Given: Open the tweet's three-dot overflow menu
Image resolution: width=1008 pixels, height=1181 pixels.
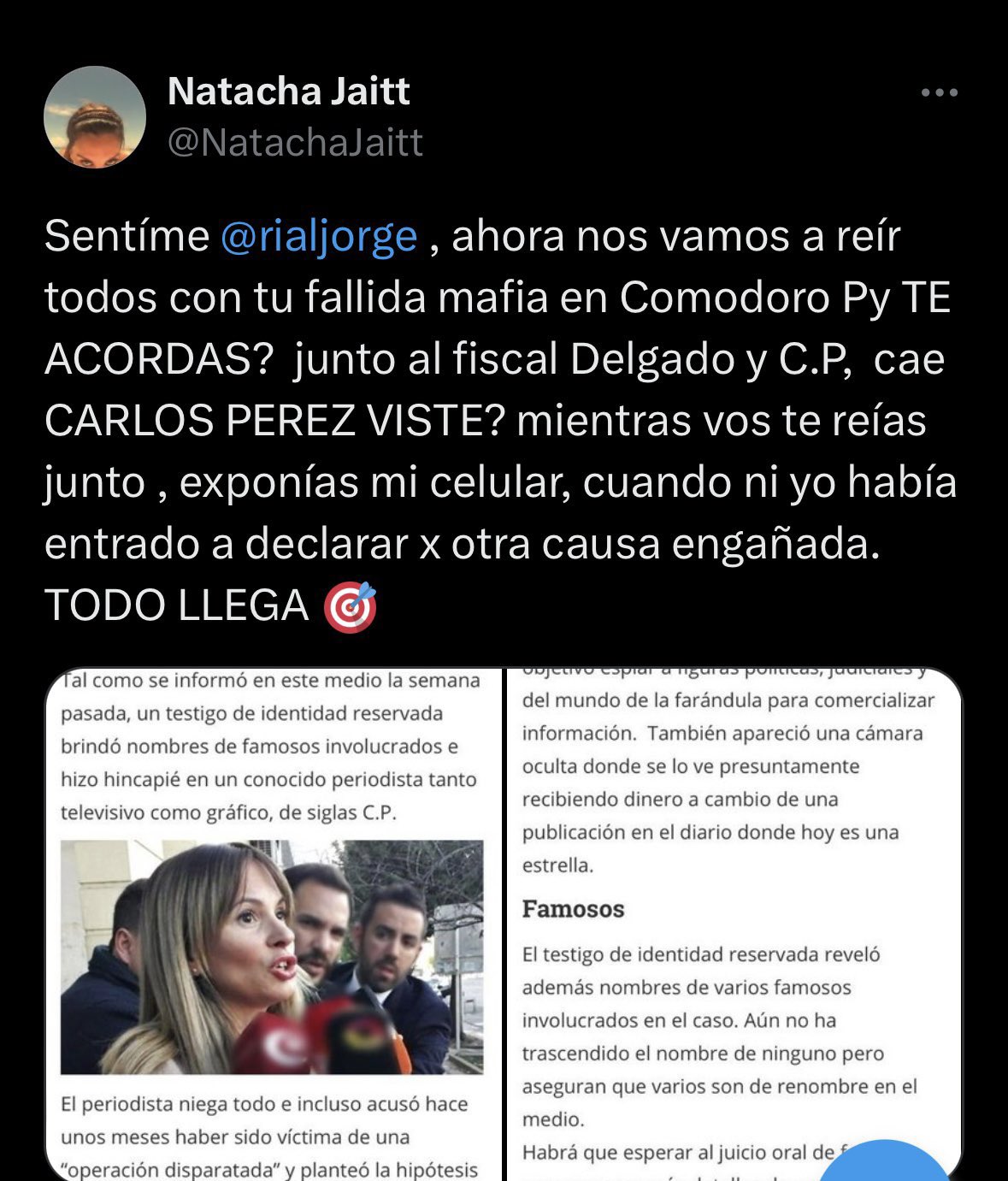Looking at the screenshot, I should 939,93.
